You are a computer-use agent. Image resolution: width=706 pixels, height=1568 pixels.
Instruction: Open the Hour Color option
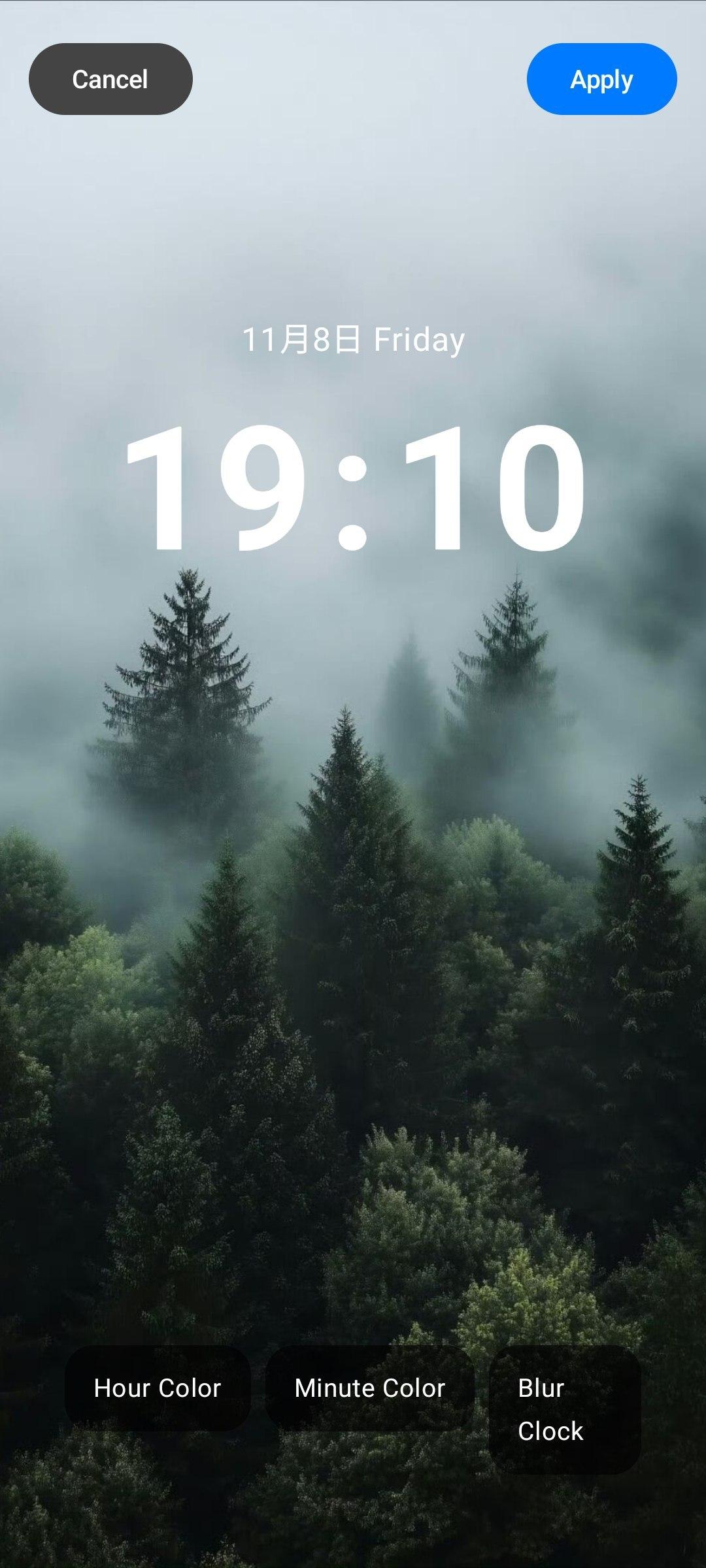tap(158, 1388)
